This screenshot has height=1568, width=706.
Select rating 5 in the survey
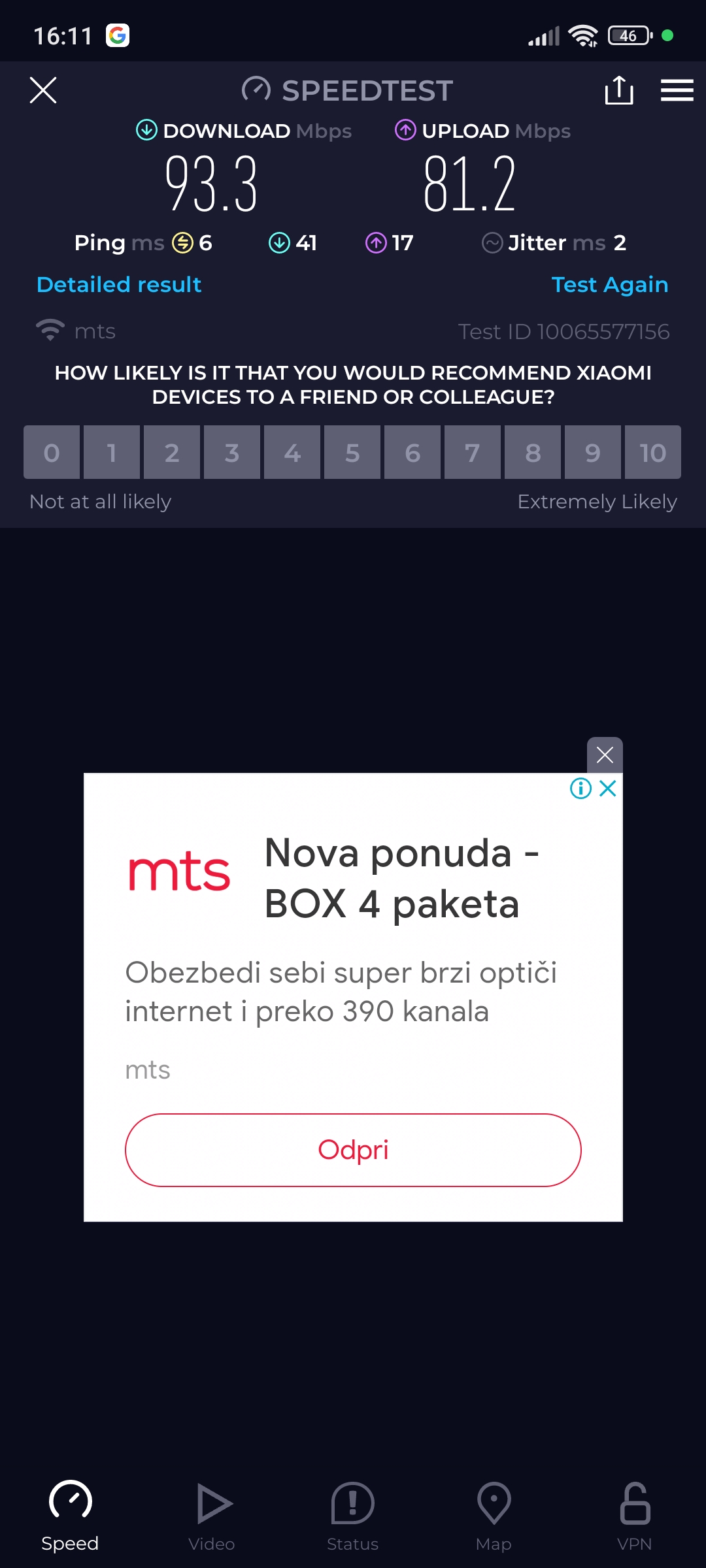pyautogui.click(x=352, y=453)
